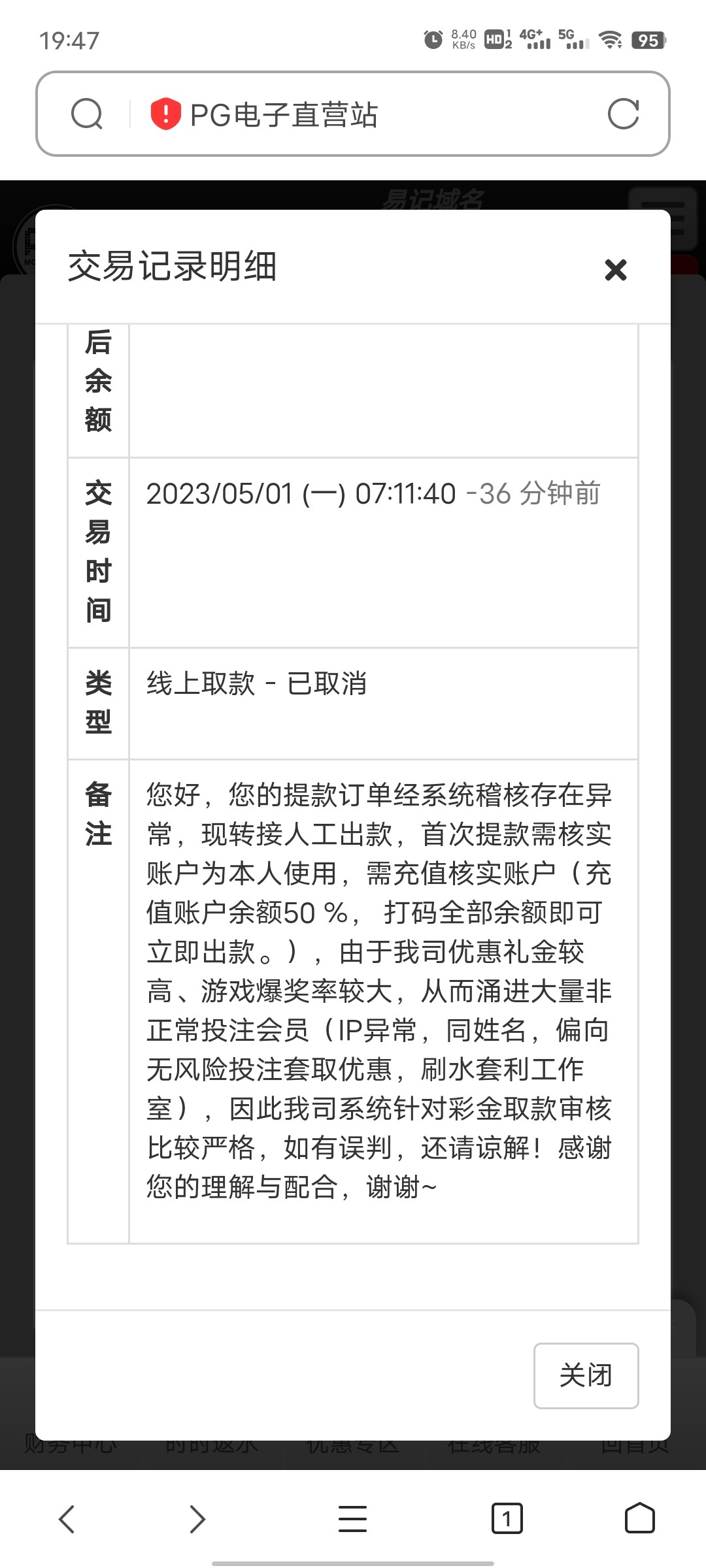Image resolution: width=706 pixels, height=1568 pixels.
Task: Reload the page with the refresh icon
Action: (622, 114)
